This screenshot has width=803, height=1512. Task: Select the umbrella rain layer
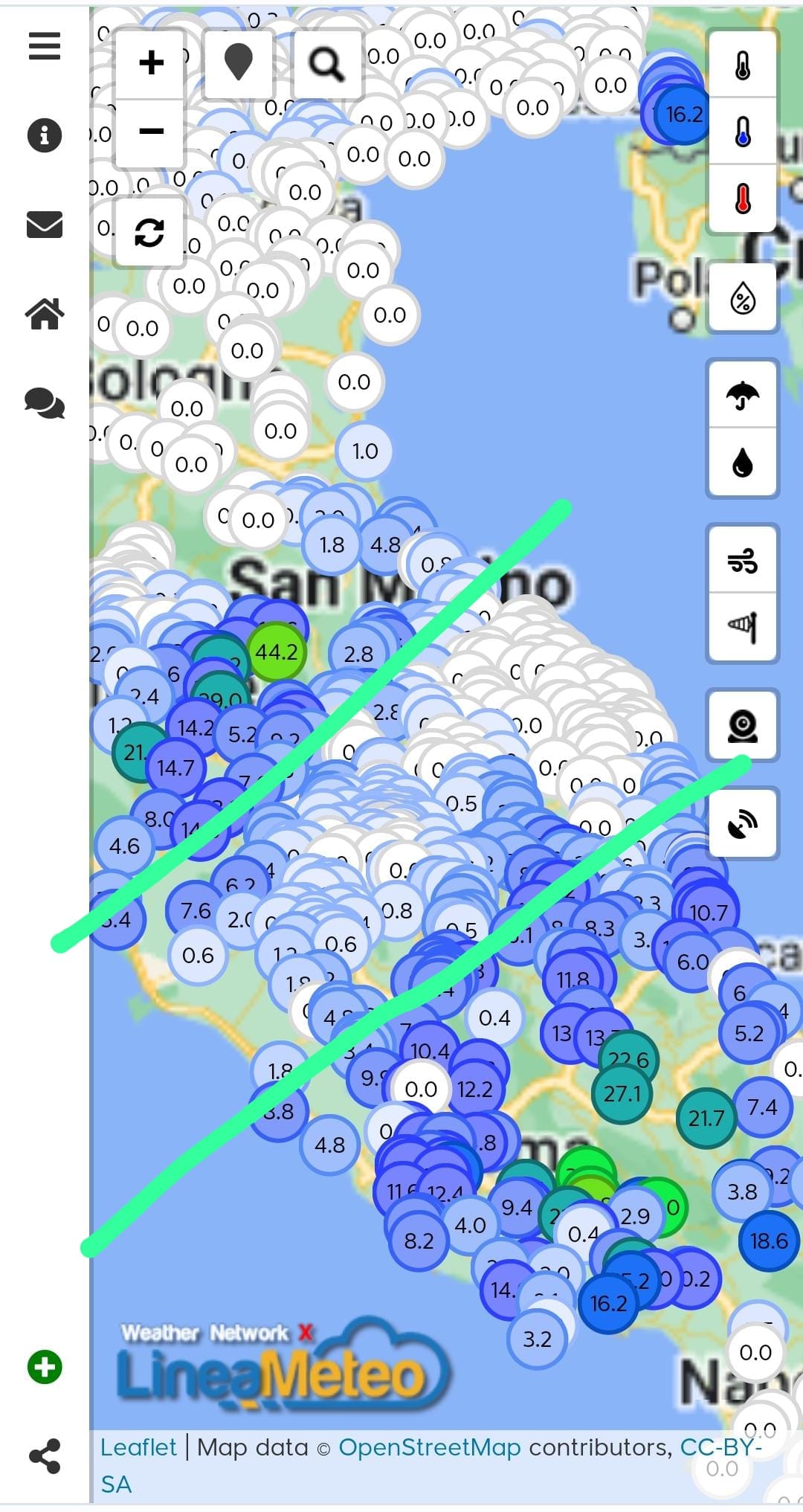(x=742, y=395)
